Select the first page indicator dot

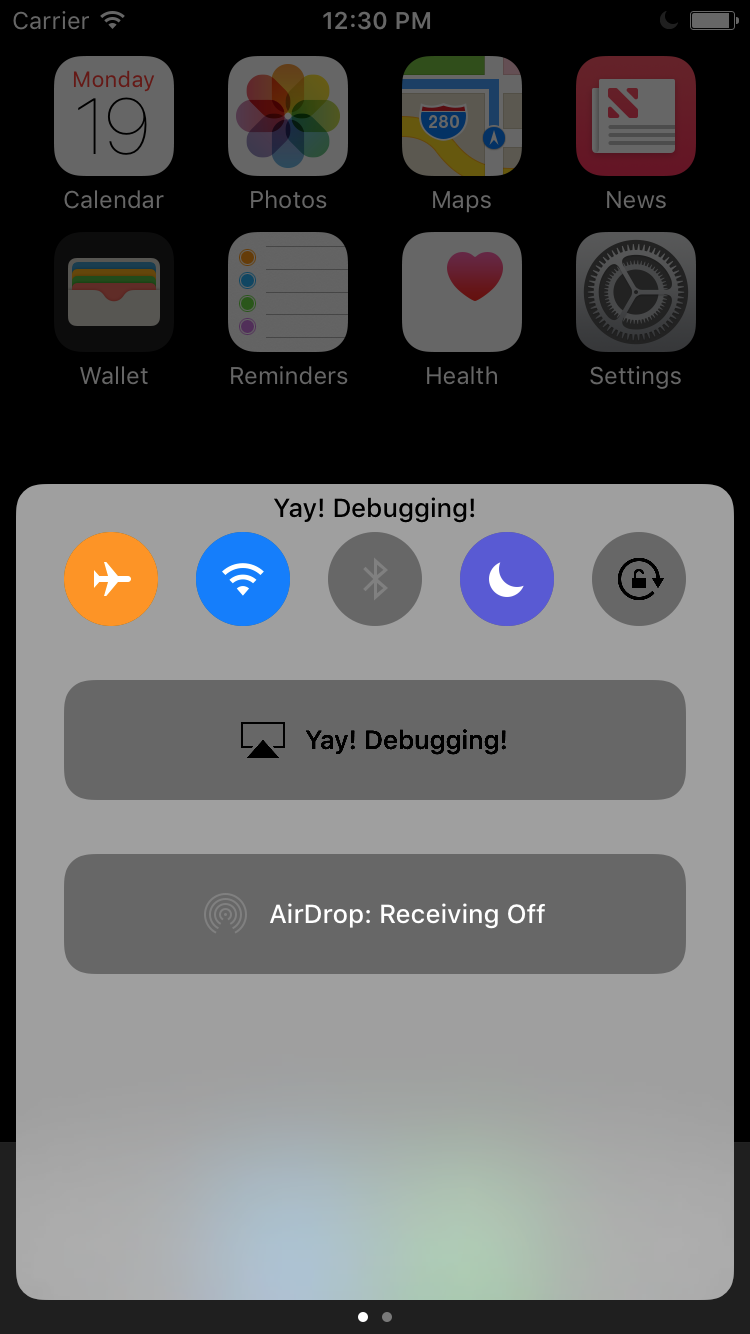(364, 1317)
